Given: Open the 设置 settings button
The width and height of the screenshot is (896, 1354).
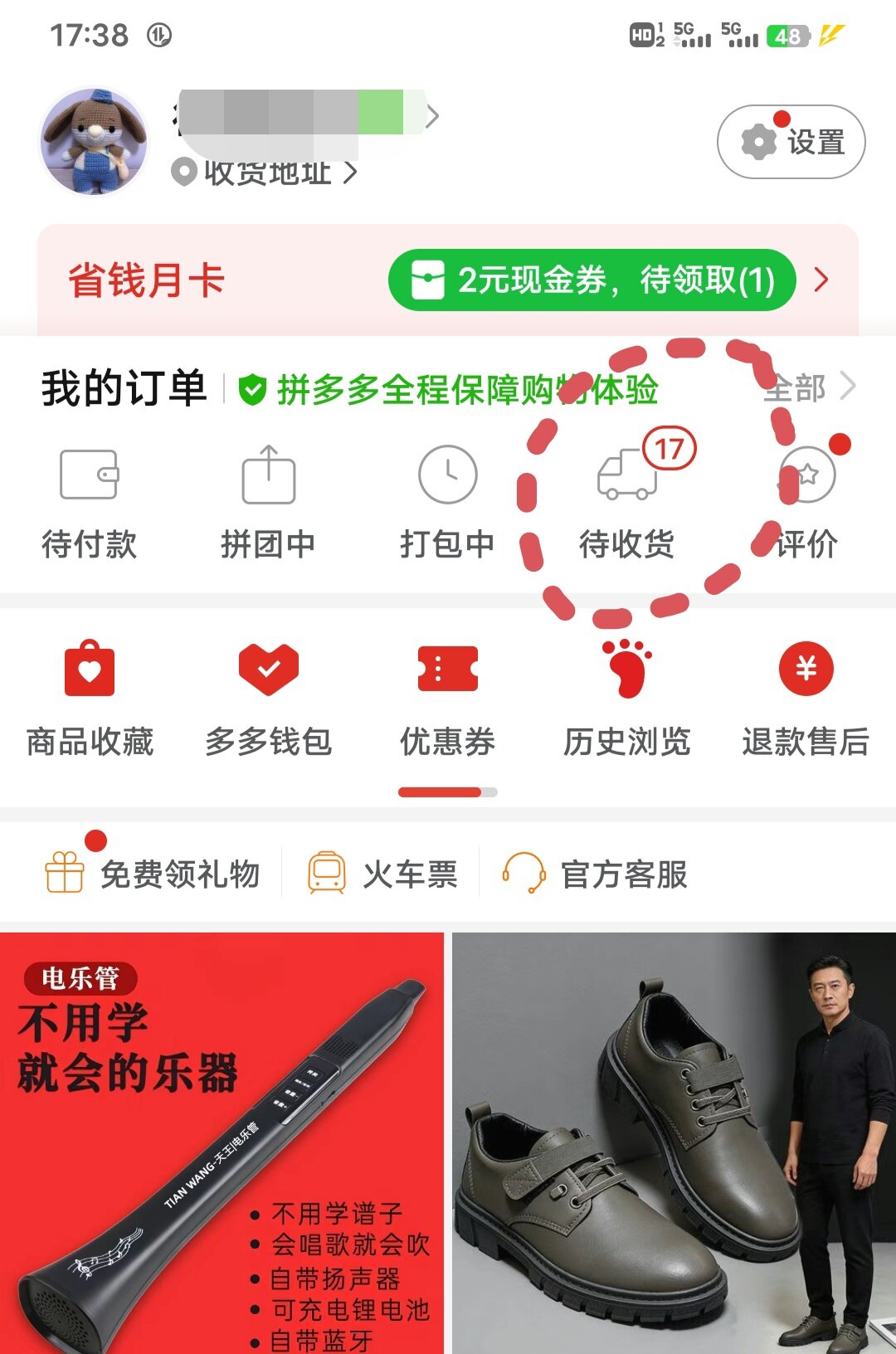Looking at the screenshot, I should tap(791, 142).
